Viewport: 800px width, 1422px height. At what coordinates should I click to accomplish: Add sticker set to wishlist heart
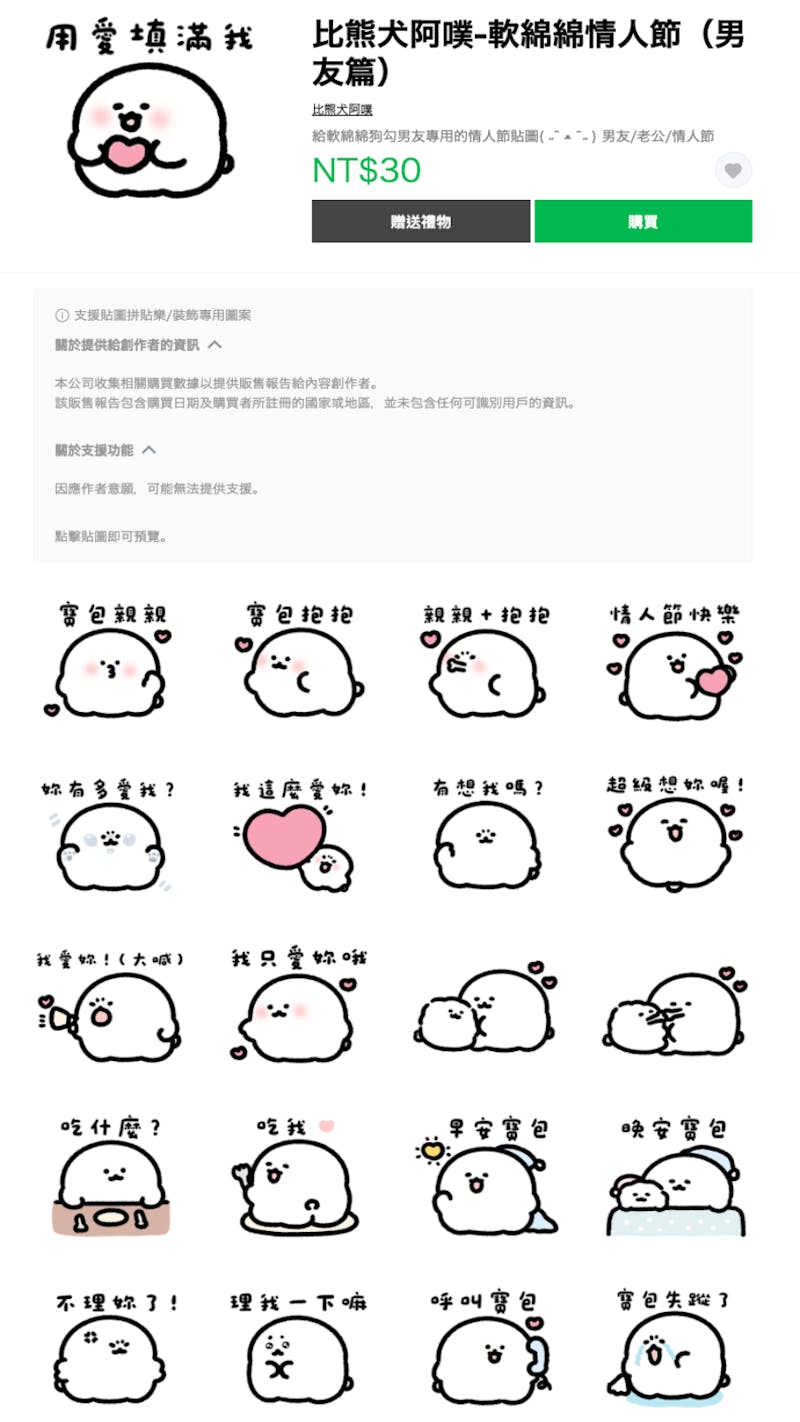(x=733, y=171)
